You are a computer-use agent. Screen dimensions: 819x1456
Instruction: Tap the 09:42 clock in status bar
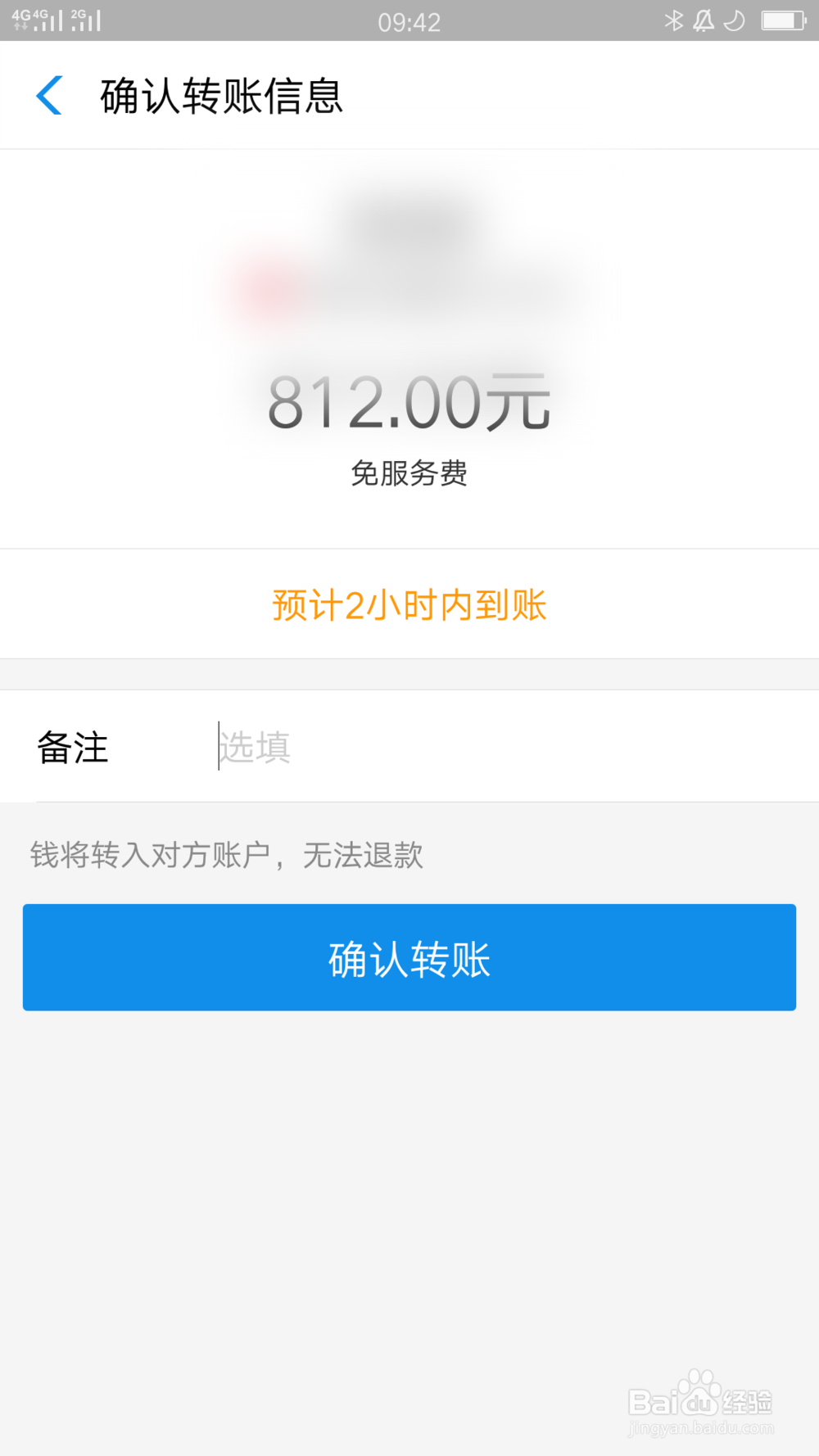[x=409, y=20]
